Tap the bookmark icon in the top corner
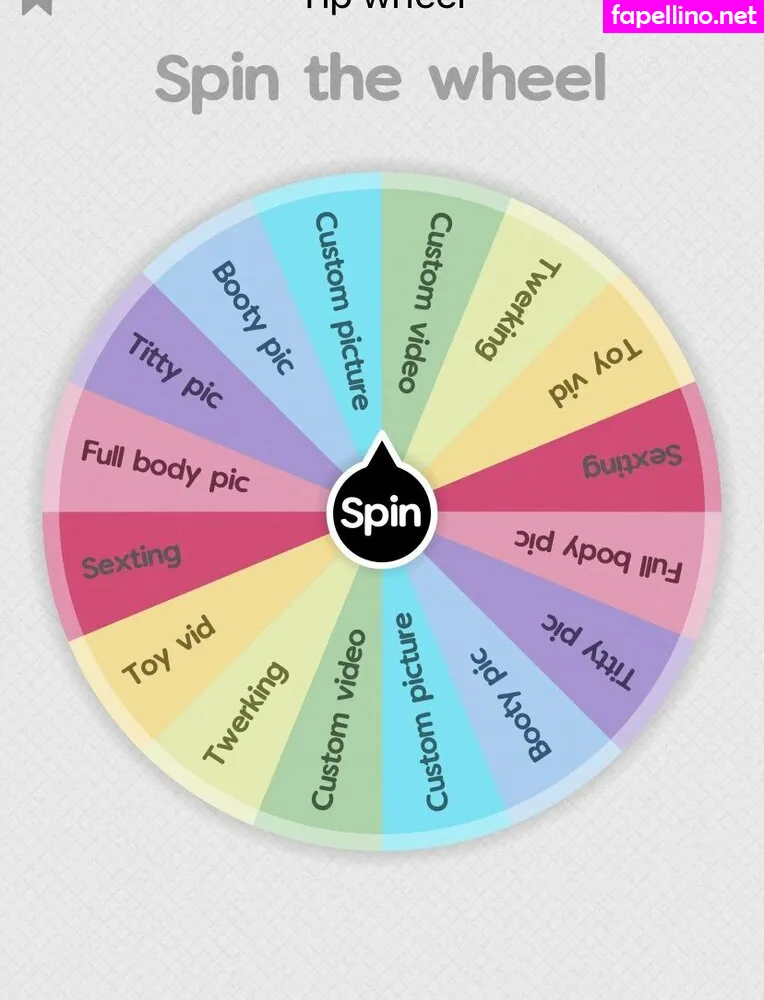This screenshot has width=764, height=1000. point(37,5)
